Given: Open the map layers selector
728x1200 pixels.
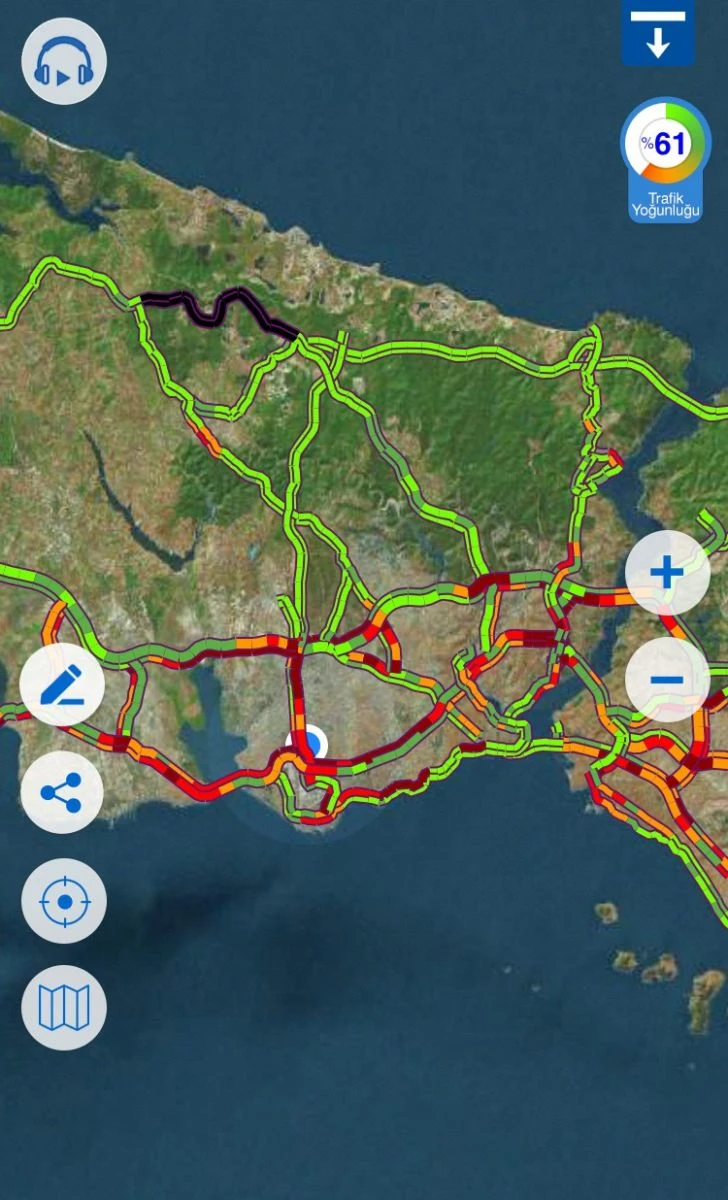Looking at the screenshot, I should (64, 1007).
